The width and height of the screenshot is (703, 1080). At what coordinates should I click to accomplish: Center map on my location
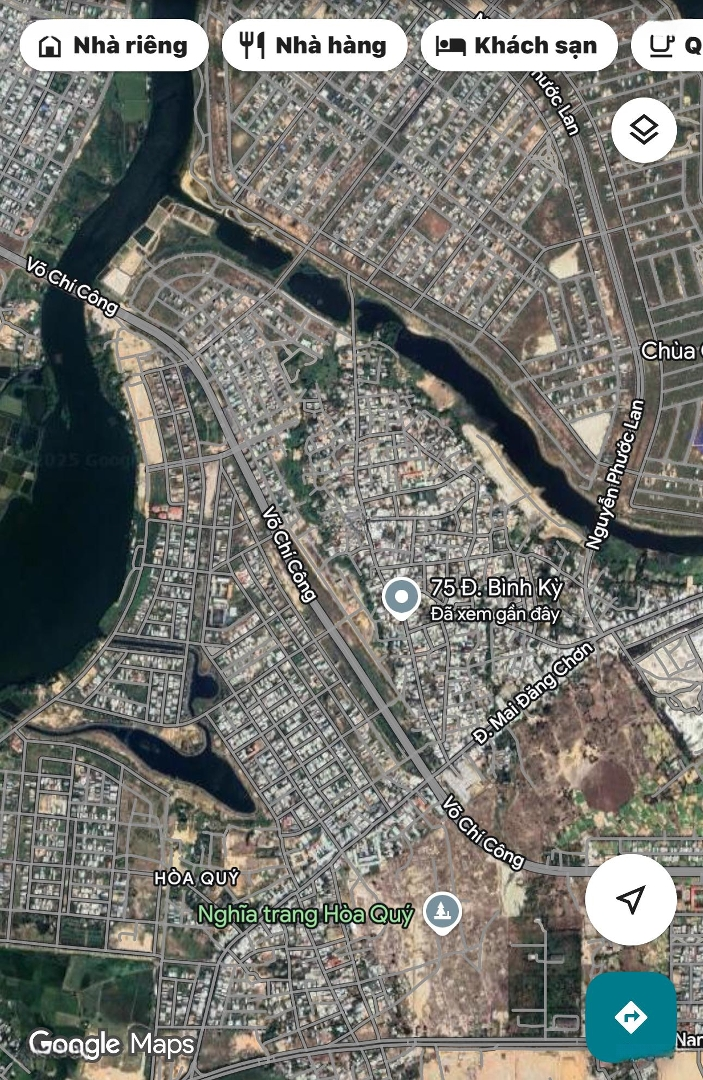tap(630, 899)
